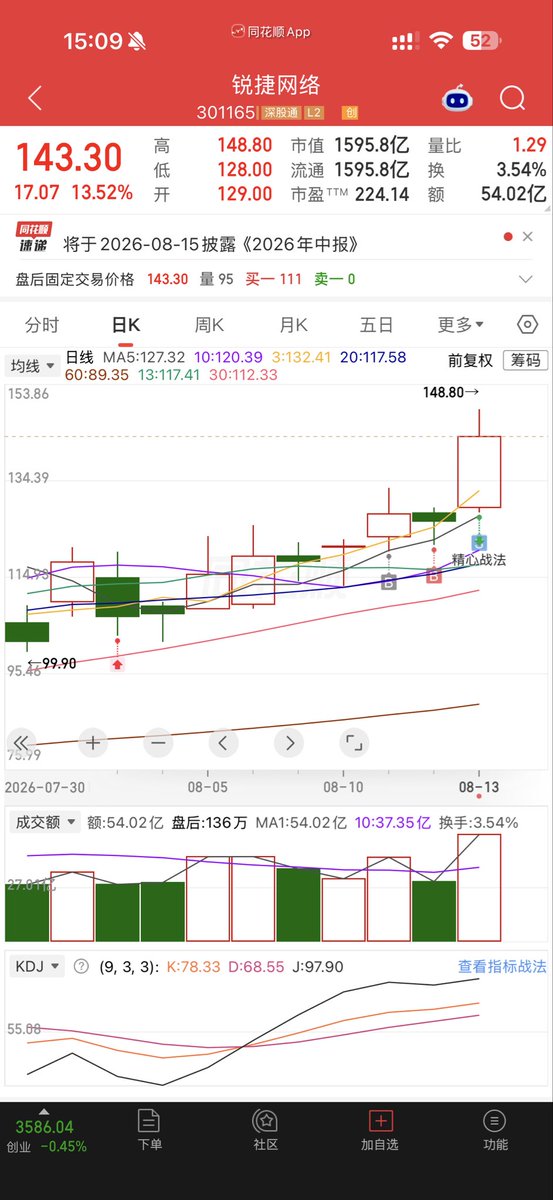Open the 成交额 indicator dropdown
Screen dimensions: 553x1200
[38, 822]
